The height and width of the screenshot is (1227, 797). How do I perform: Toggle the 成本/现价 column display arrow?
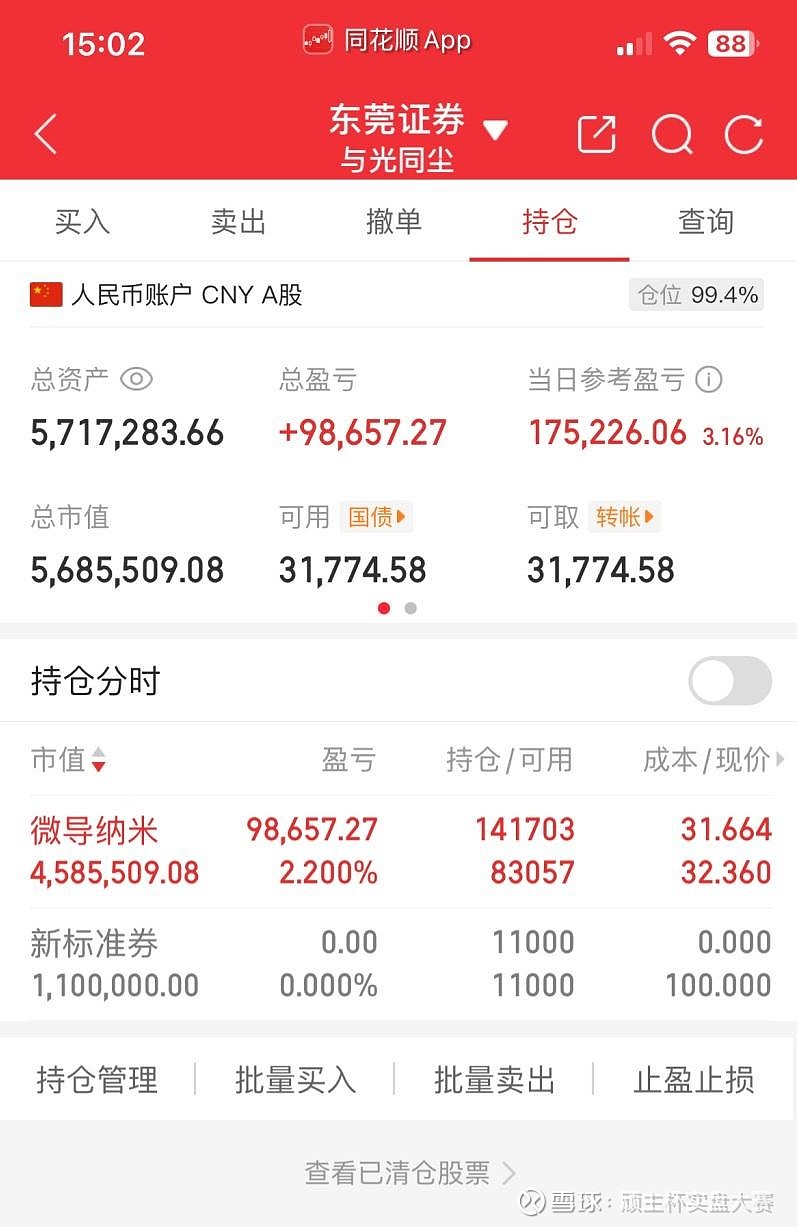point(782,760)
